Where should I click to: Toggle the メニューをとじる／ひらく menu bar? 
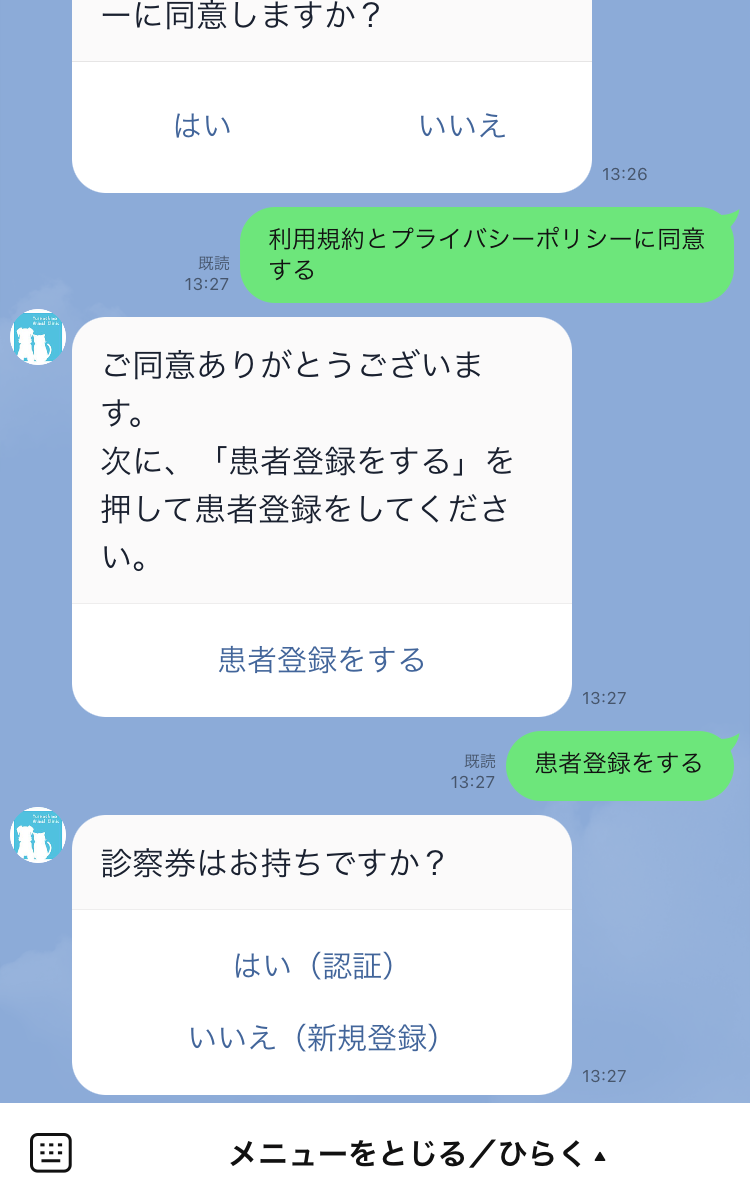tap(418, 1154)
